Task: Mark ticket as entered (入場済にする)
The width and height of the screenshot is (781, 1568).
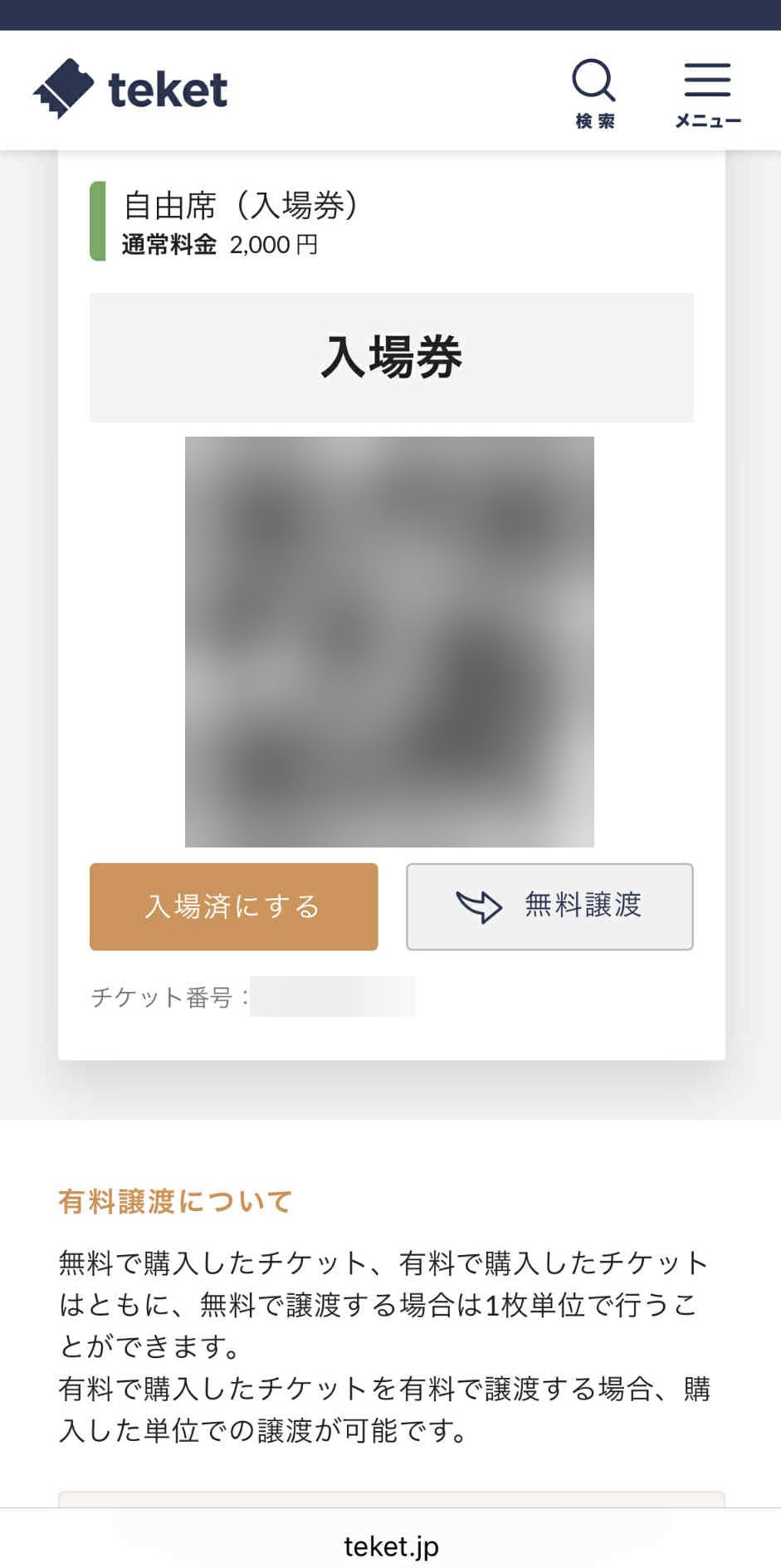Action: [233, 906]
